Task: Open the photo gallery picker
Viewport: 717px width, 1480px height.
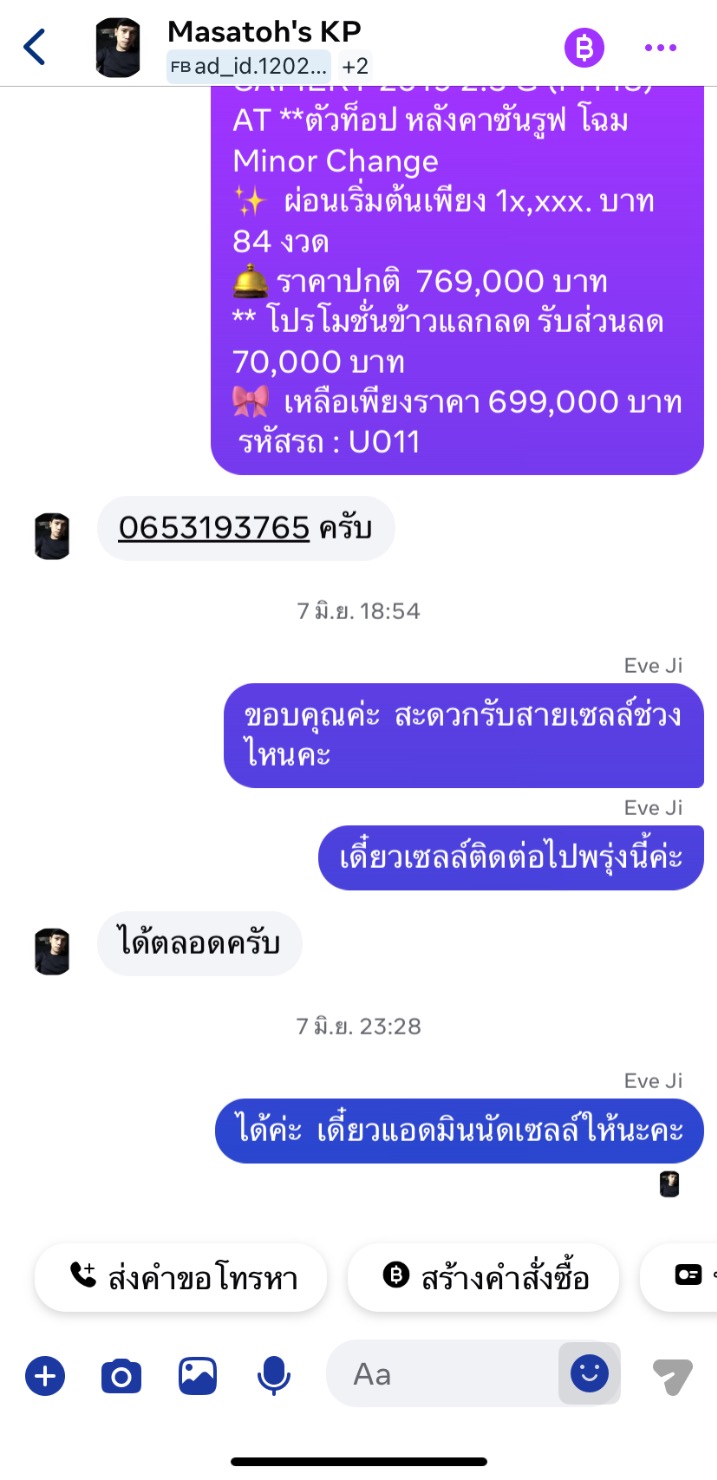Action: [198, 1376]
